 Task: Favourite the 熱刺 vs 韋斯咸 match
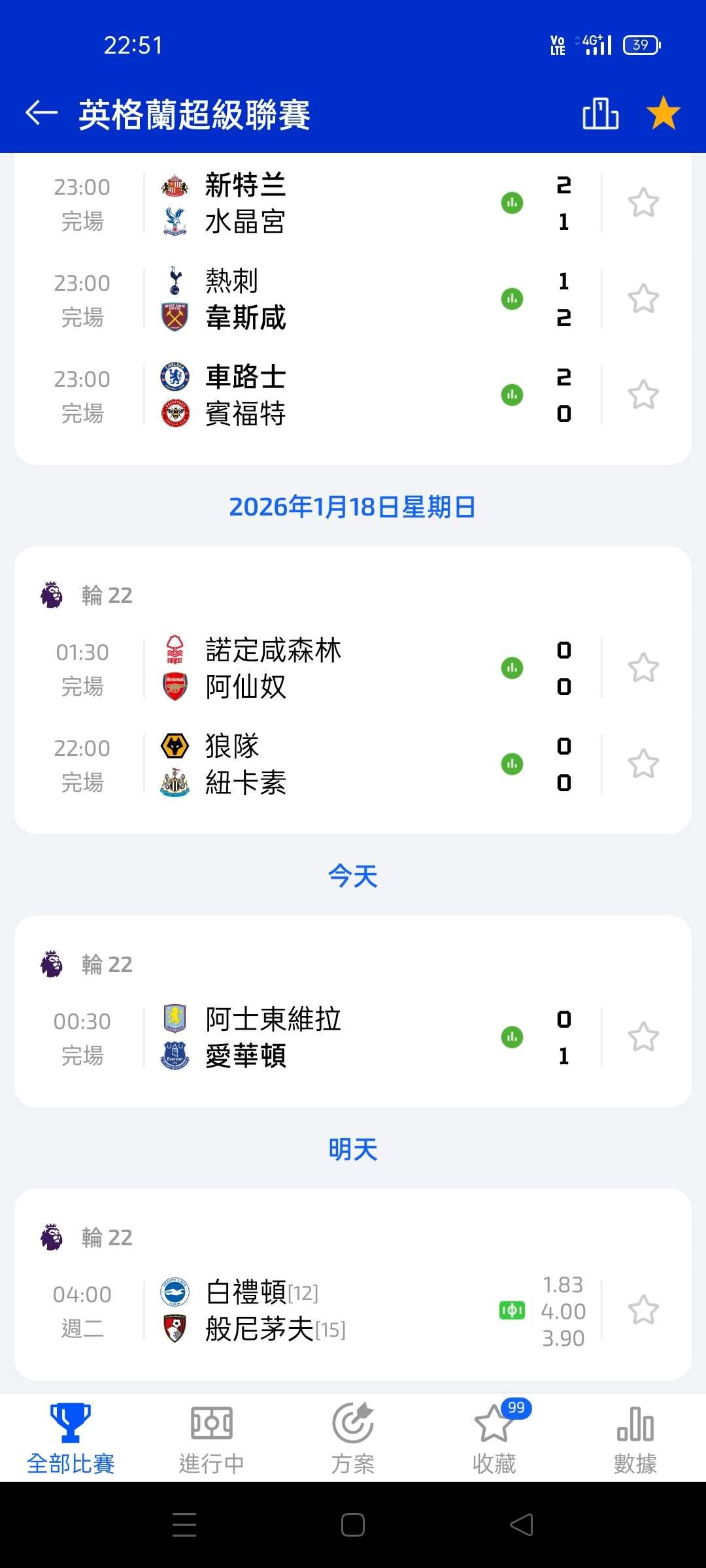[643, 299]
